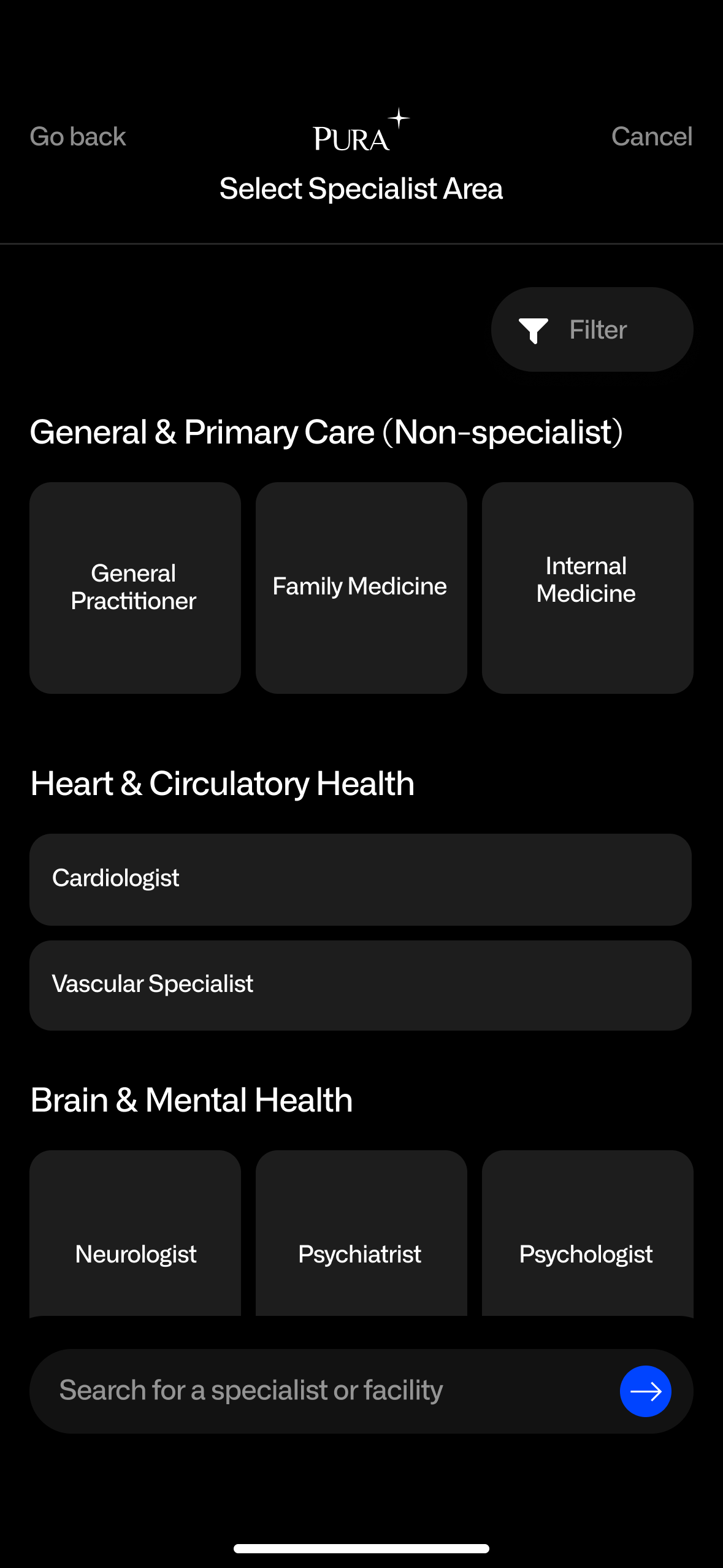Open the Filter options using the funnel icon
This screenshot has height=1568, width=723.
point(534,329)
